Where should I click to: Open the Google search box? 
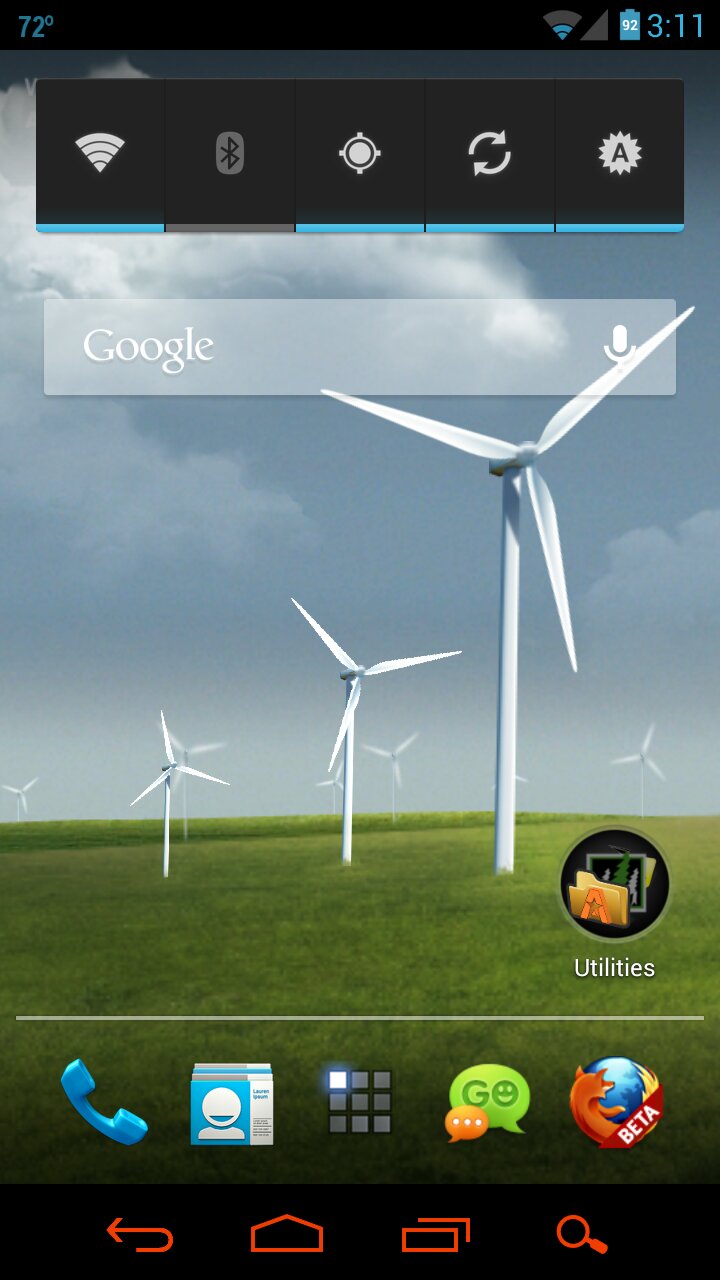[300, 347]
